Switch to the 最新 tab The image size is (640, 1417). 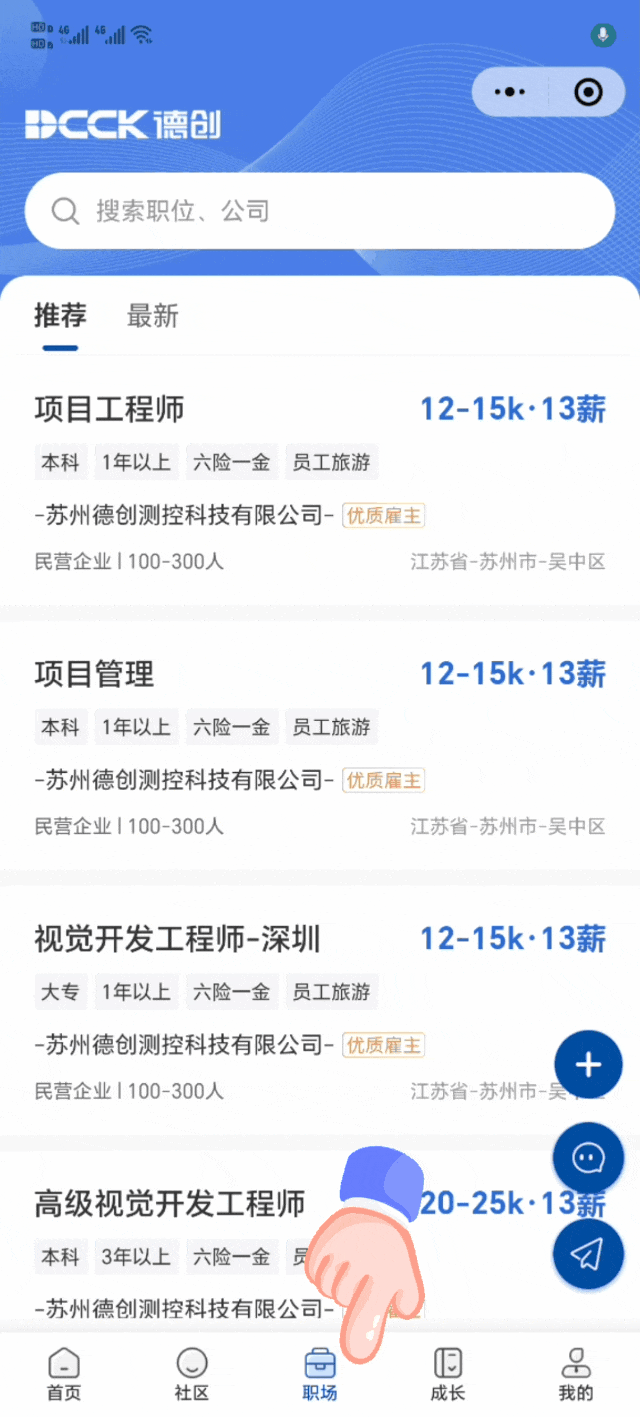[152, 316]
